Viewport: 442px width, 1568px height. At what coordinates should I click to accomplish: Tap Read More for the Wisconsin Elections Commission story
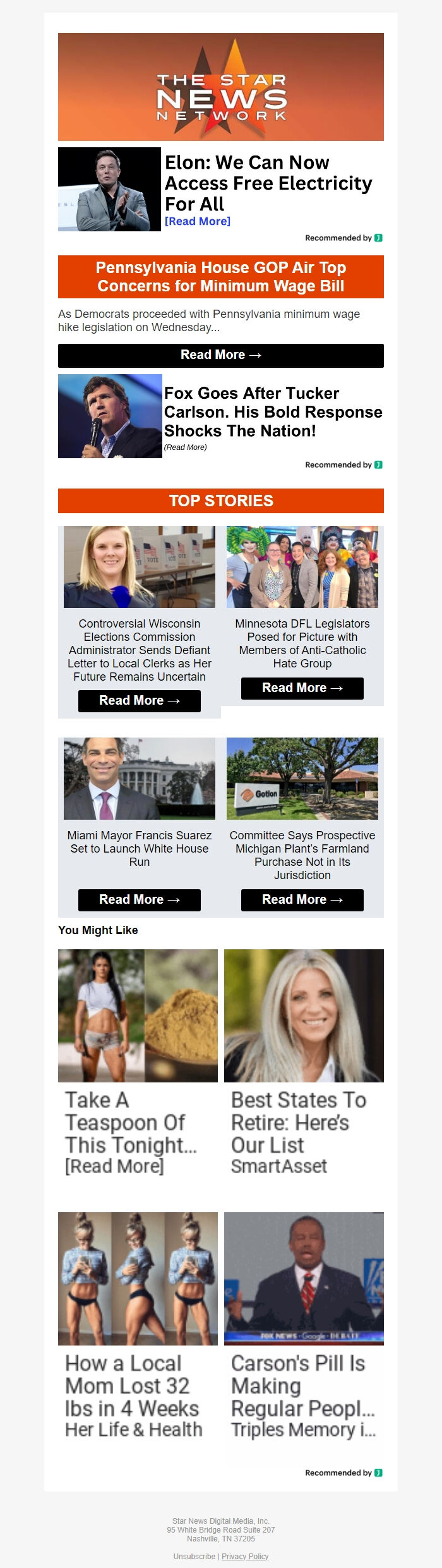coord(139,701)
